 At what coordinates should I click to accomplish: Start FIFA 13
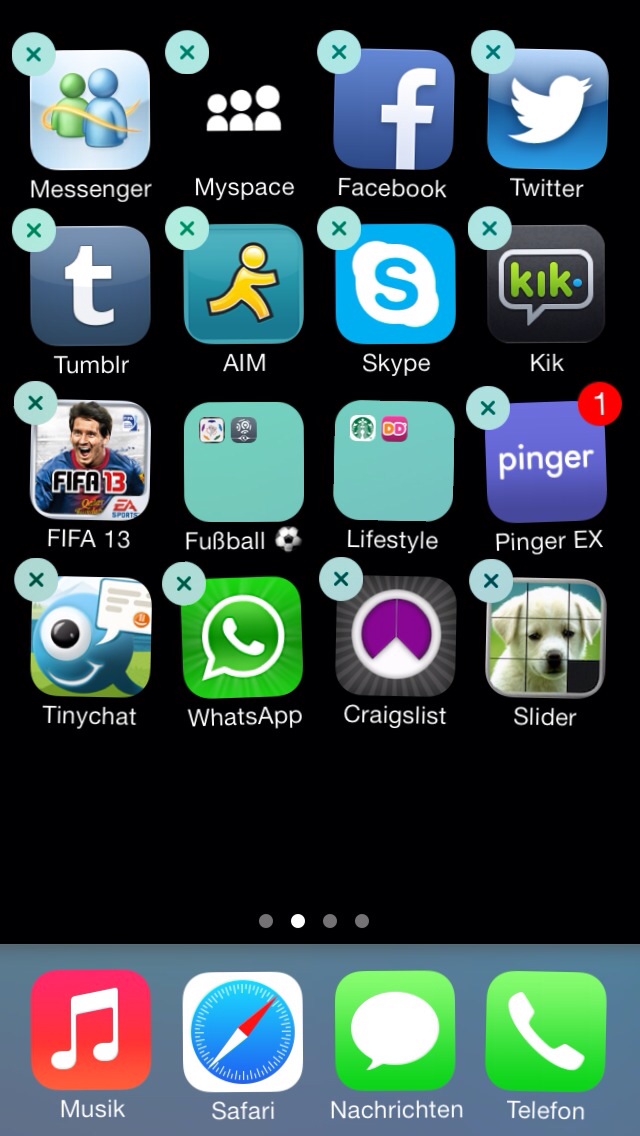click(90, 460)
